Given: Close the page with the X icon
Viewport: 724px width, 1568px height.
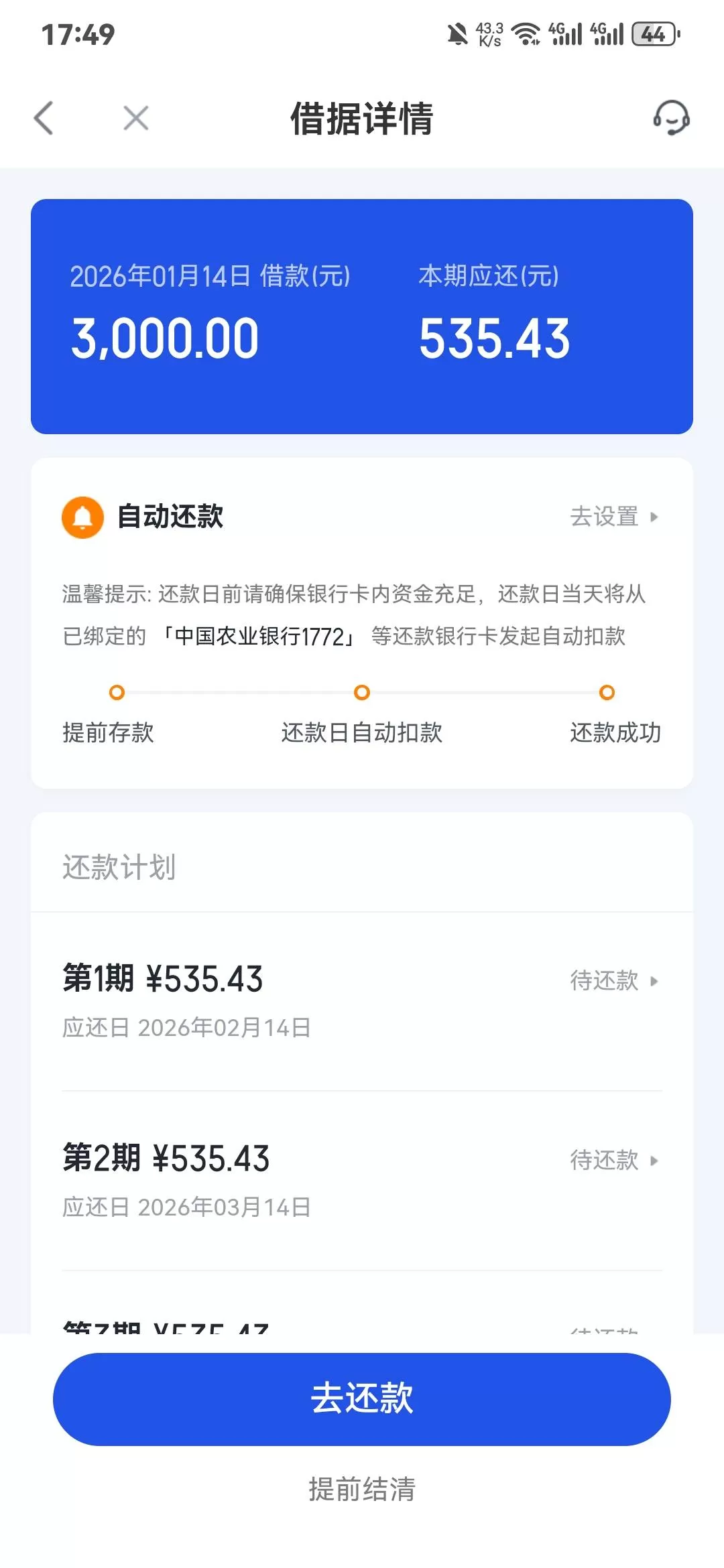Looking at the screenshot, I should click(135, 117).
